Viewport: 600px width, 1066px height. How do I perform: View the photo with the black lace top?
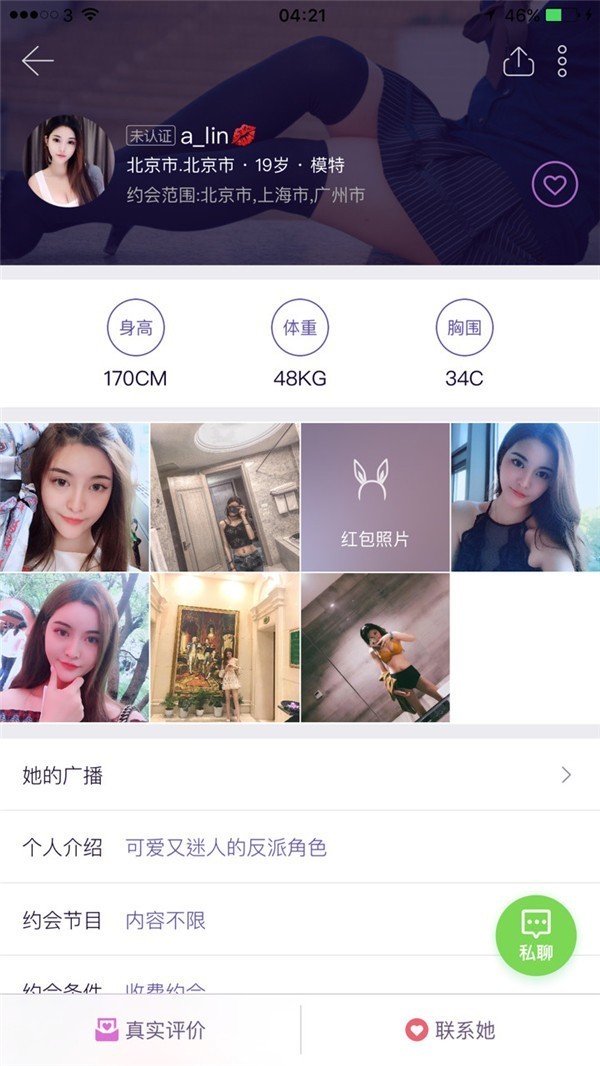tap(525, 497)
